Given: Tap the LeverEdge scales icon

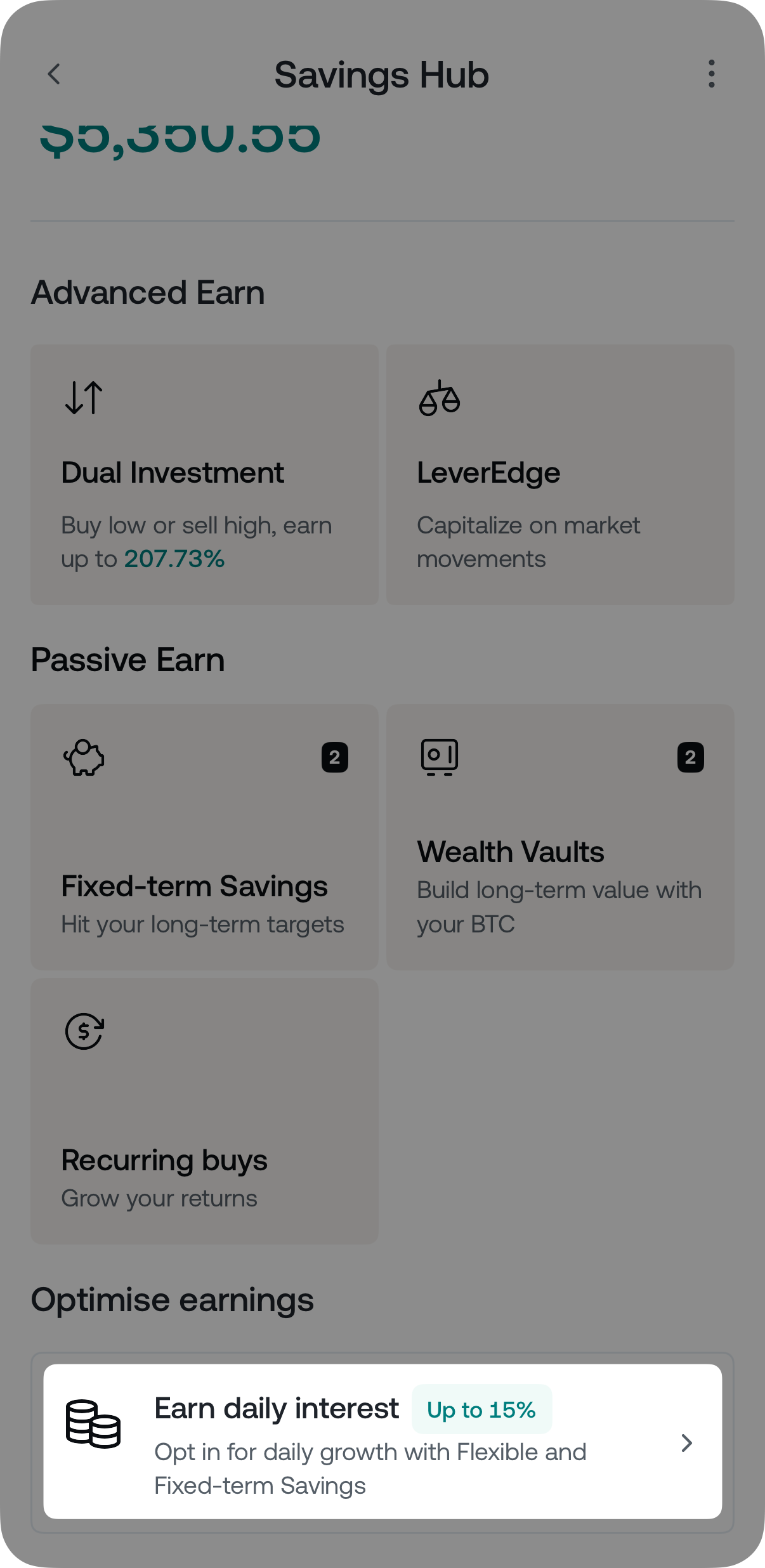Looking at the screenshot, I should point(439,397).
